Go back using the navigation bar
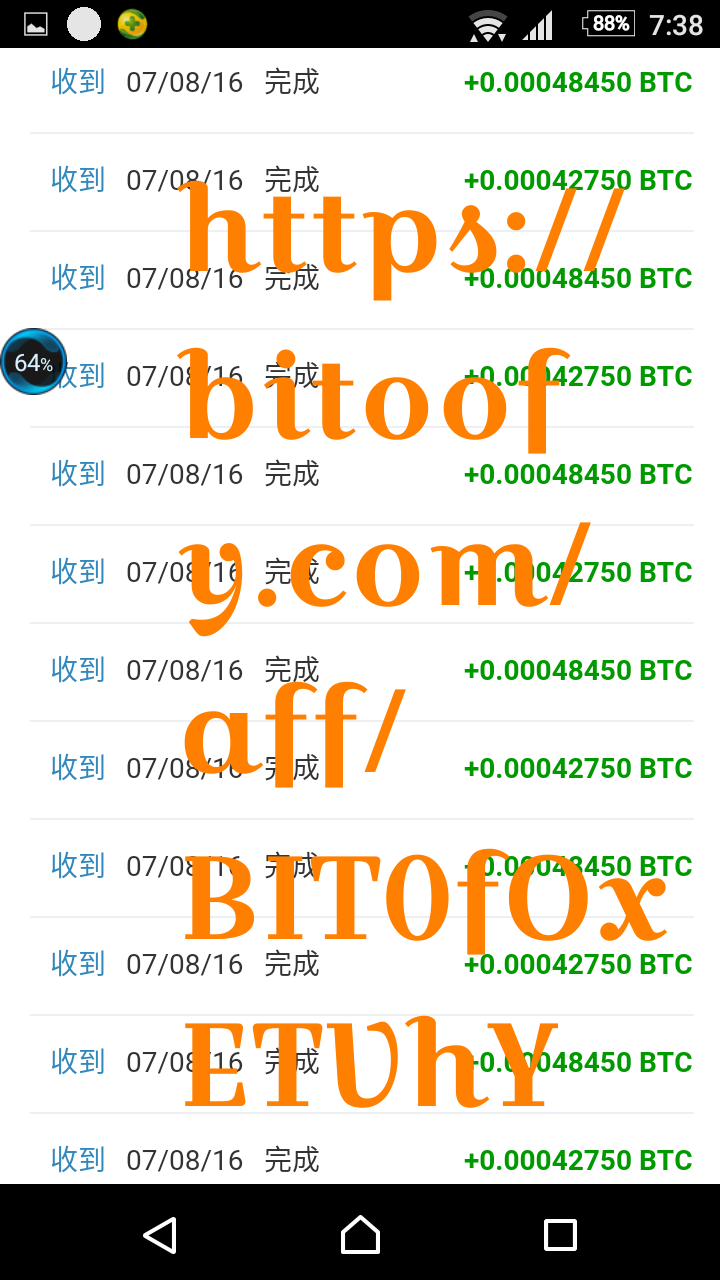This screenshot has height=1280, width=720. tap(160, 1235)
